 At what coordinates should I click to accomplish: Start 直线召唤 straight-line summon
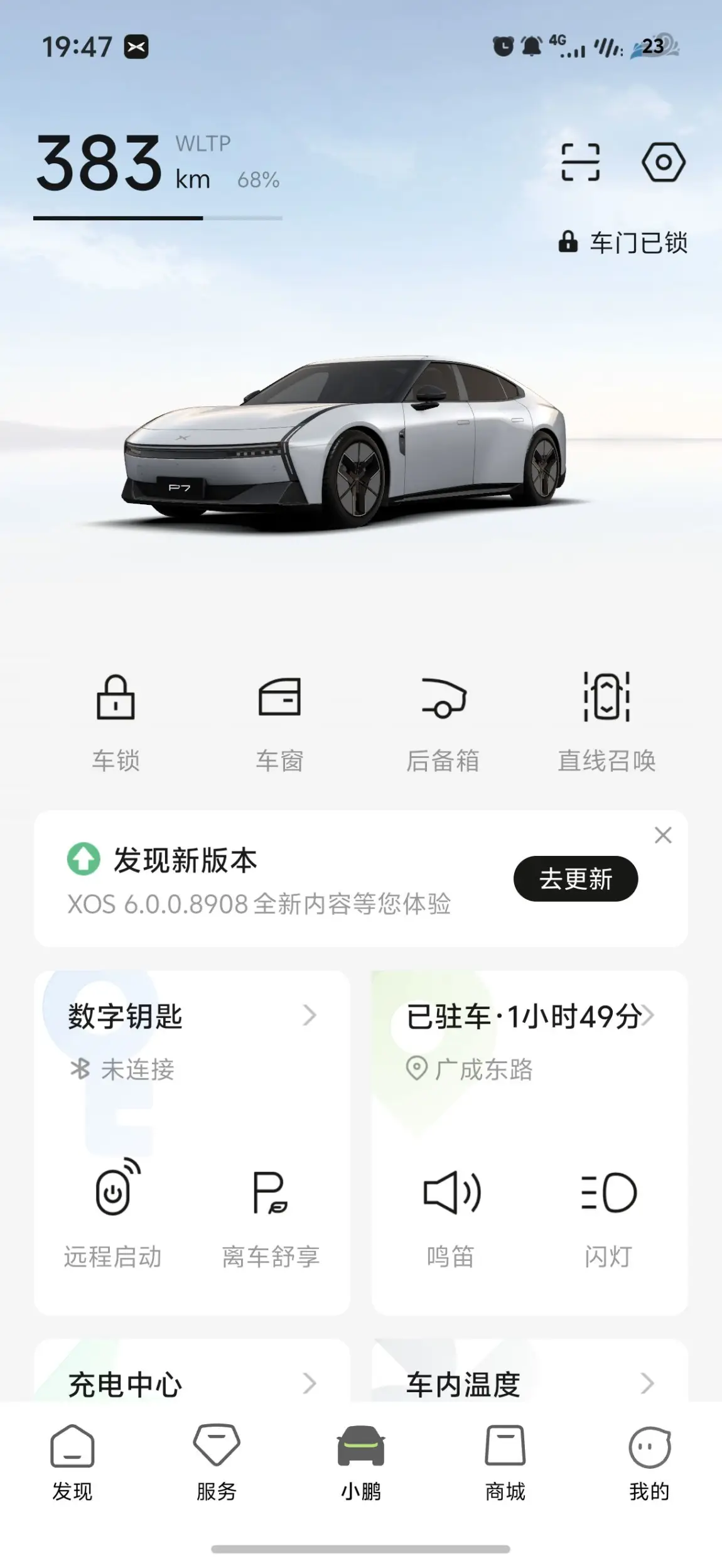tap(606, 721)
